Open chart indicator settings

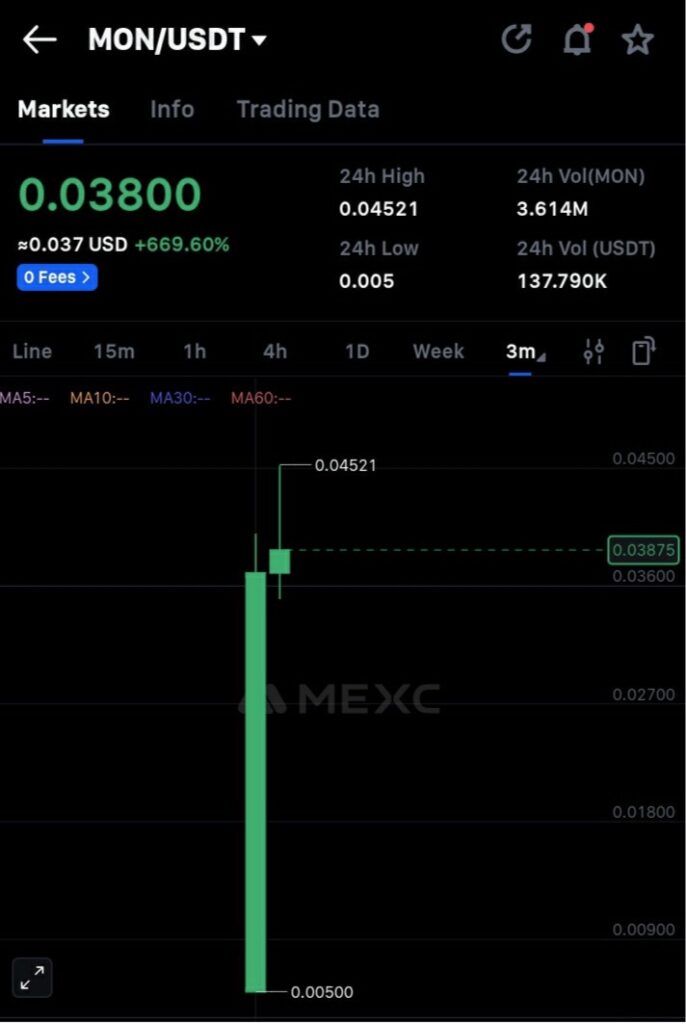pos(594,351)
